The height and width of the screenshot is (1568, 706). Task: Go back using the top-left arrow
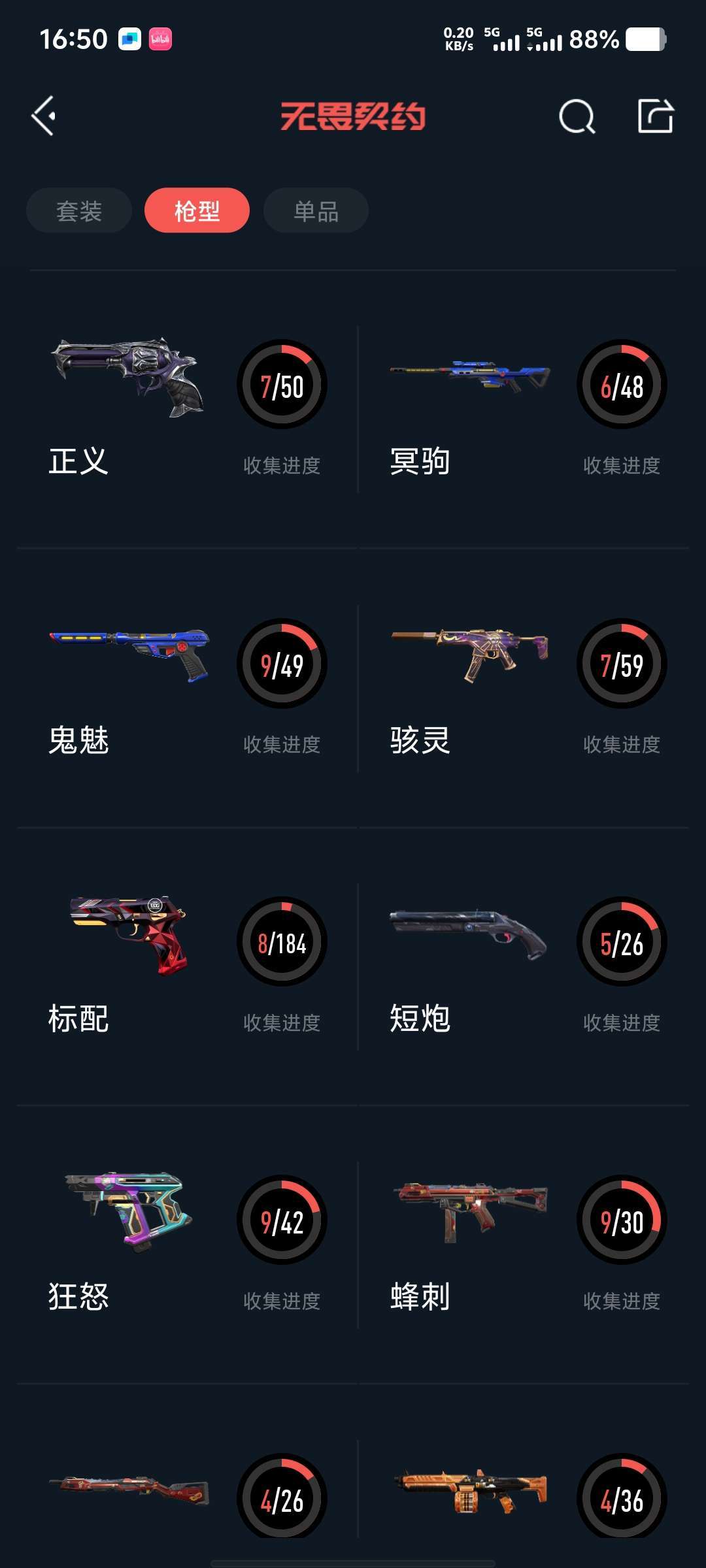tap(44, 116)
